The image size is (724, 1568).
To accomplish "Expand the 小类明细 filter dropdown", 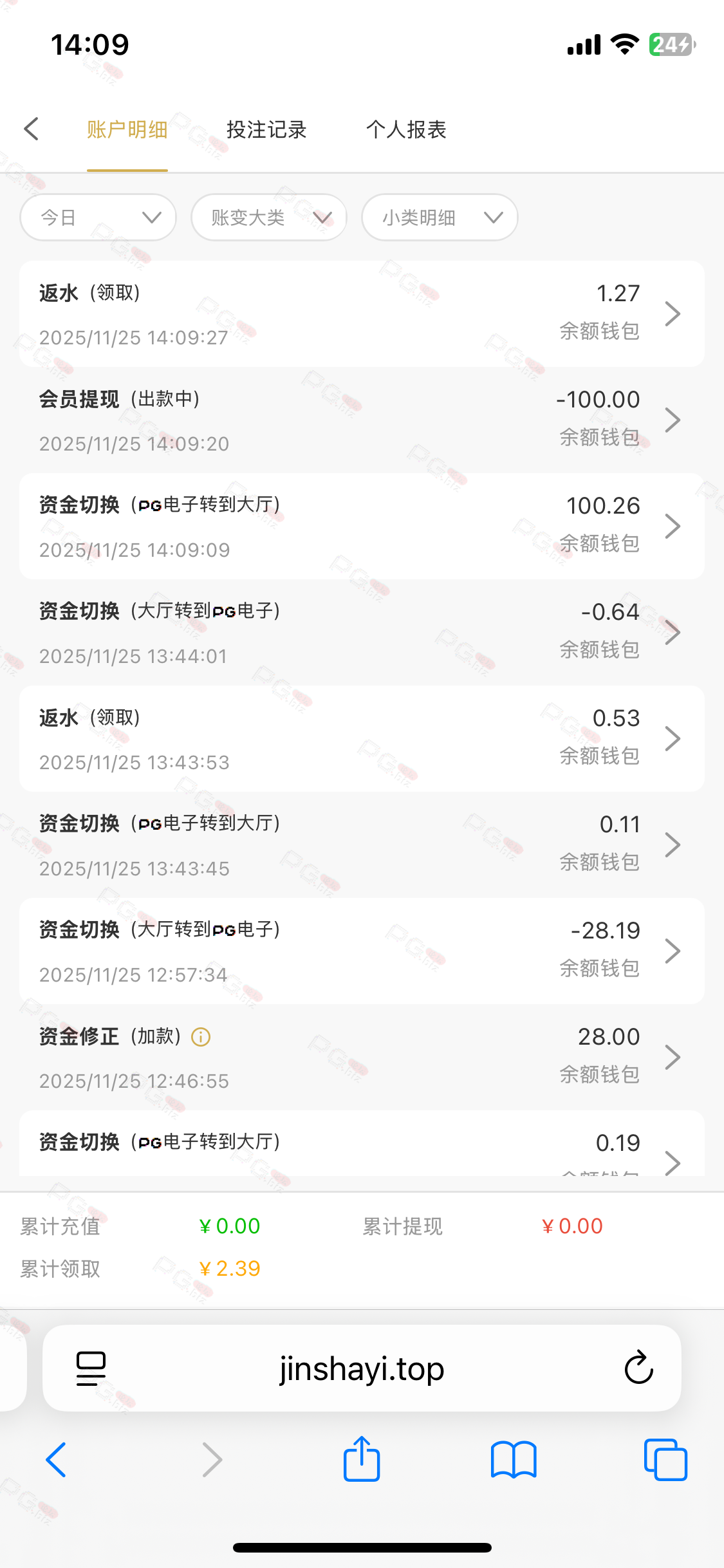I will click(x=440, y=218).
